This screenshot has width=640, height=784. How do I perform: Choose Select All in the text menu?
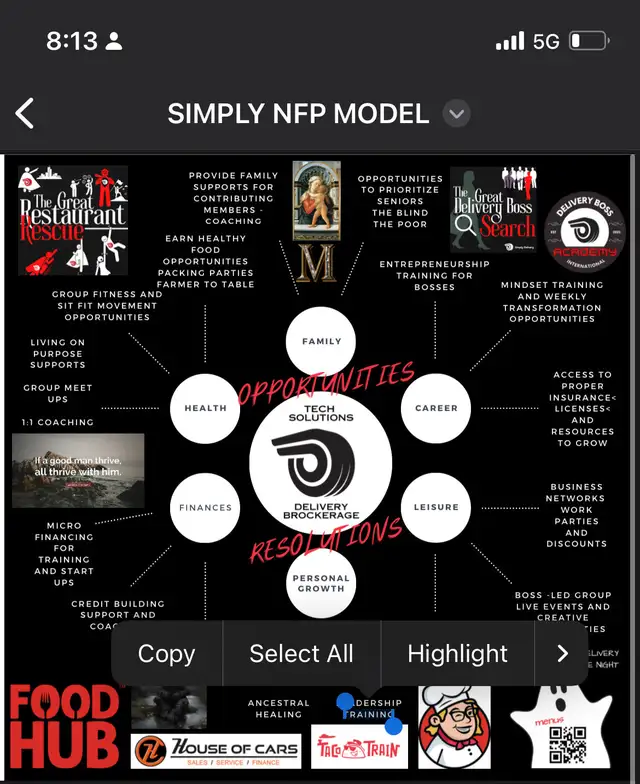(301, 654)
